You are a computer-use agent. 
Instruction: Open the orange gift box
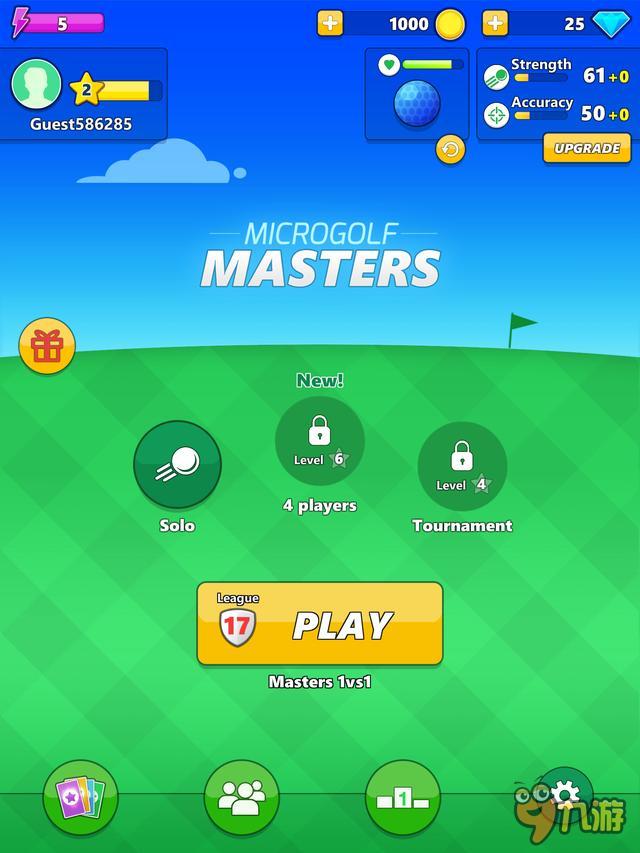[x=47, y=346]
